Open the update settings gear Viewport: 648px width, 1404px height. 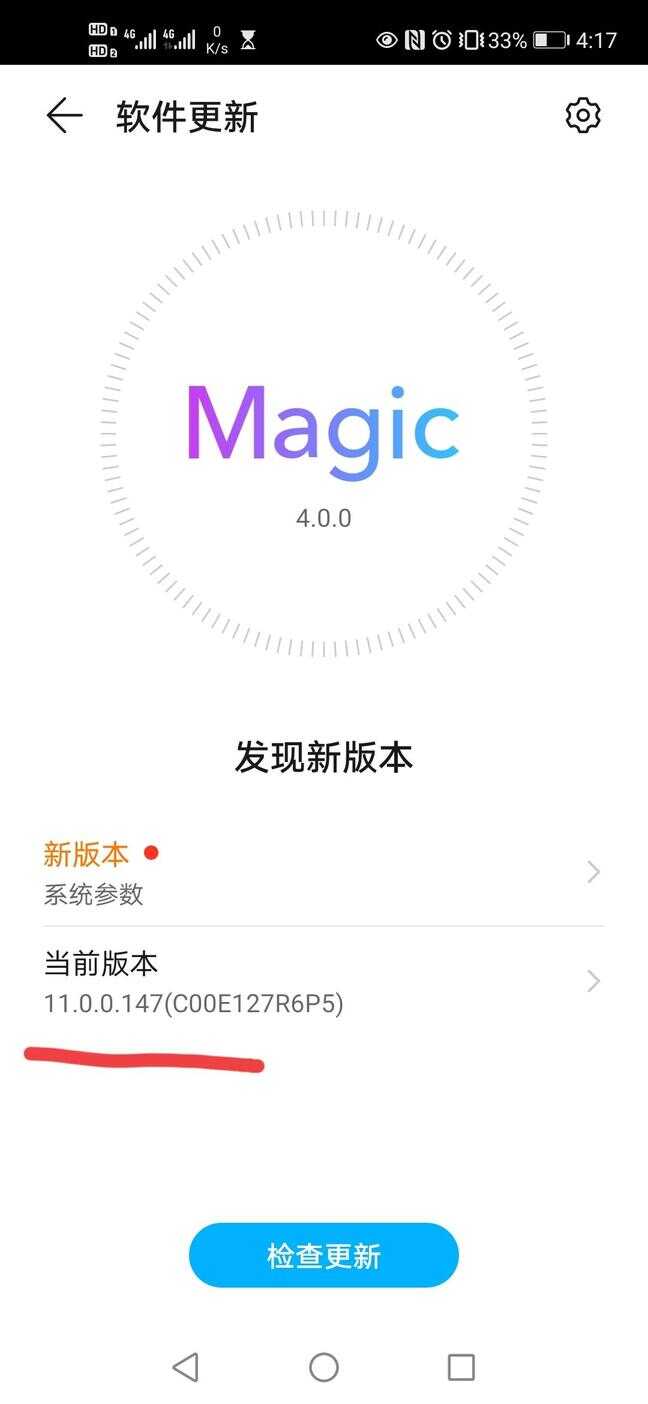pos(583,116)
